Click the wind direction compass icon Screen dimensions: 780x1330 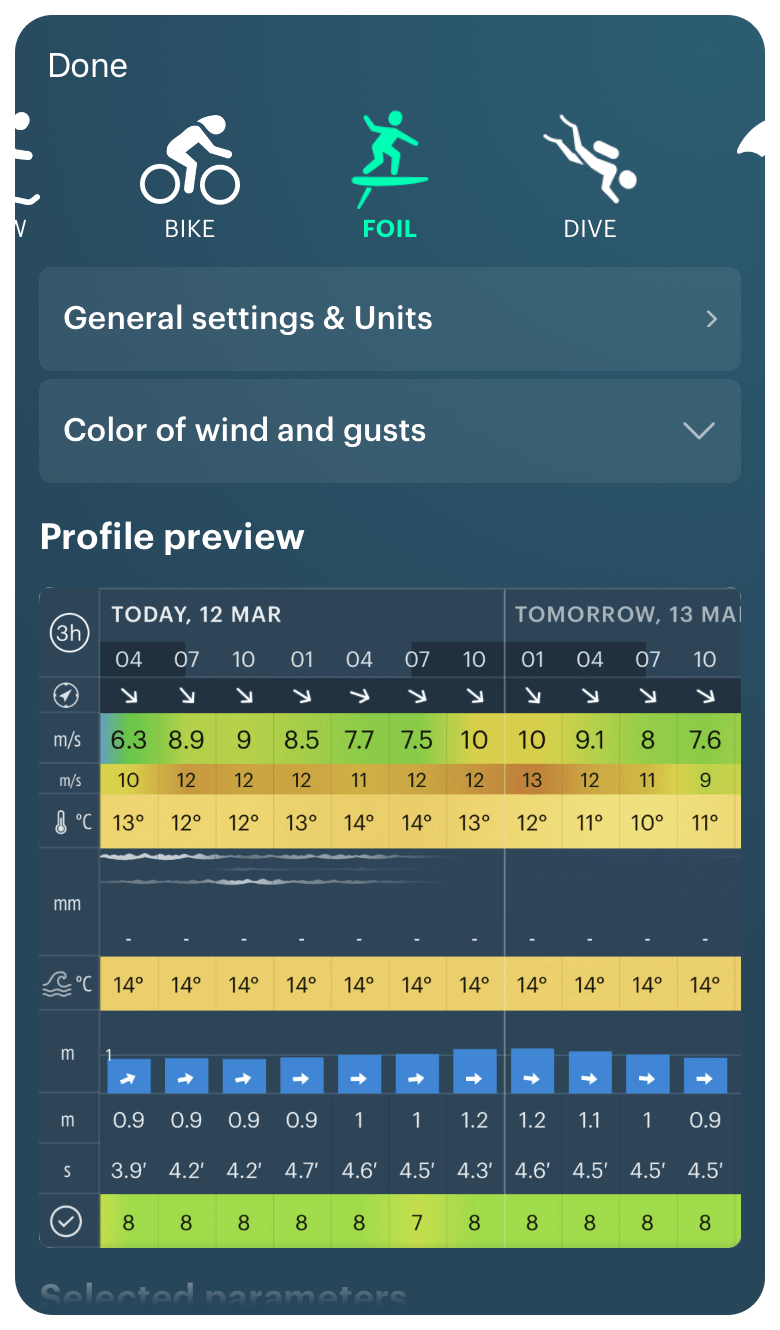68,694
